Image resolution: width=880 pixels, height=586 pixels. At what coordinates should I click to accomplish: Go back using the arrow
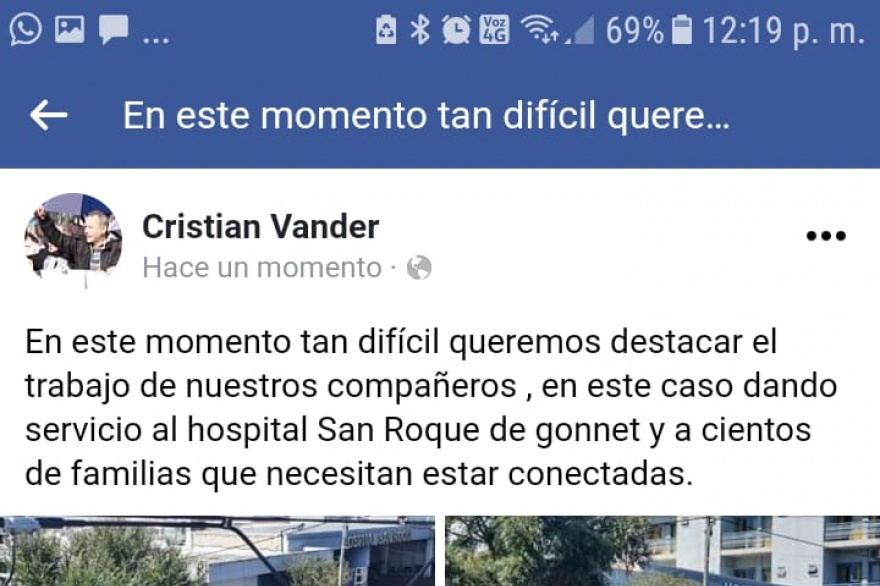(48, 116)
